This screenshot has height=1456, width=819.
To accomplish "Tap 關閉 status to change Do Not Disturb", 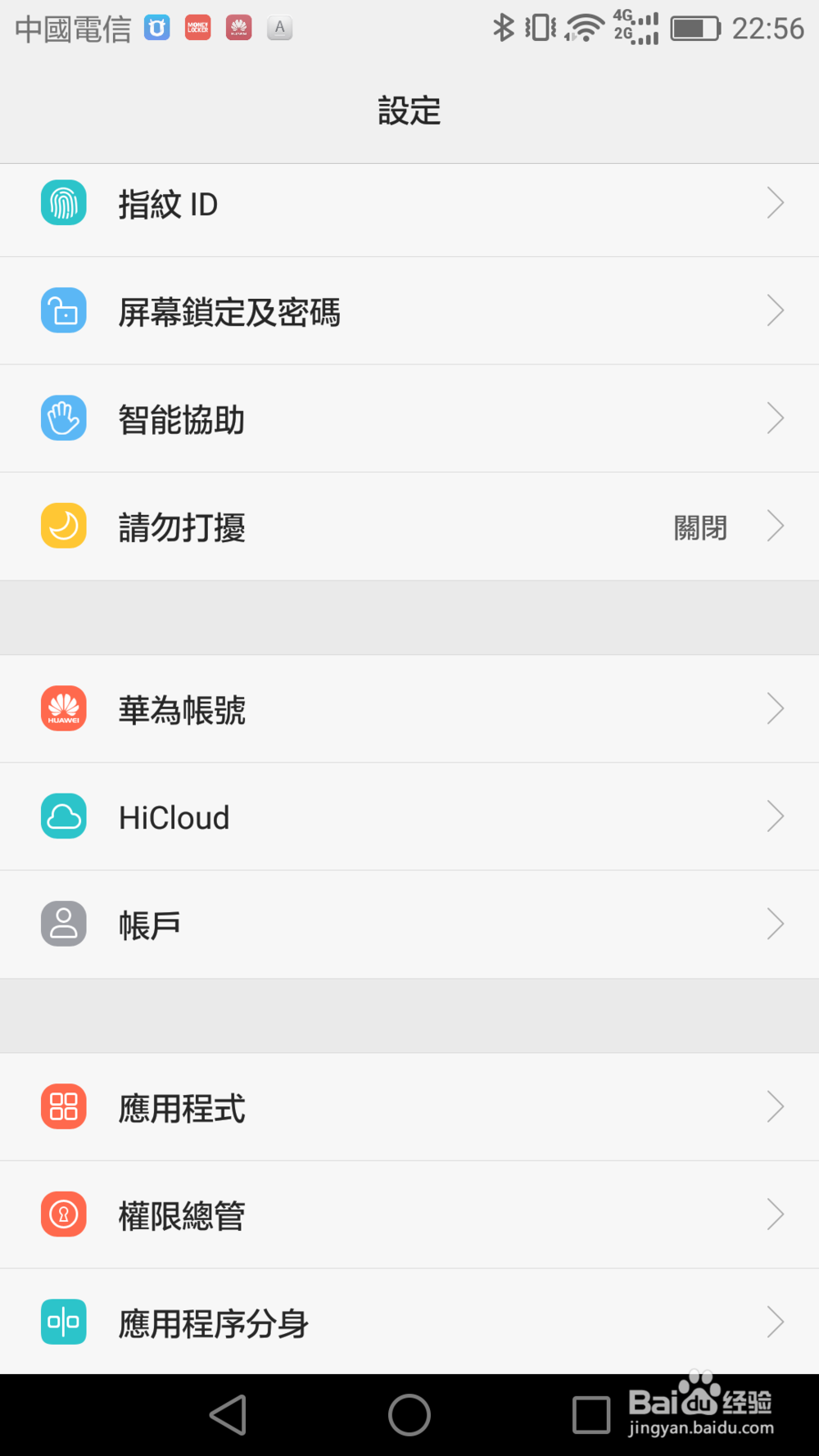I will pyautogui.click(x=701, y=527).
